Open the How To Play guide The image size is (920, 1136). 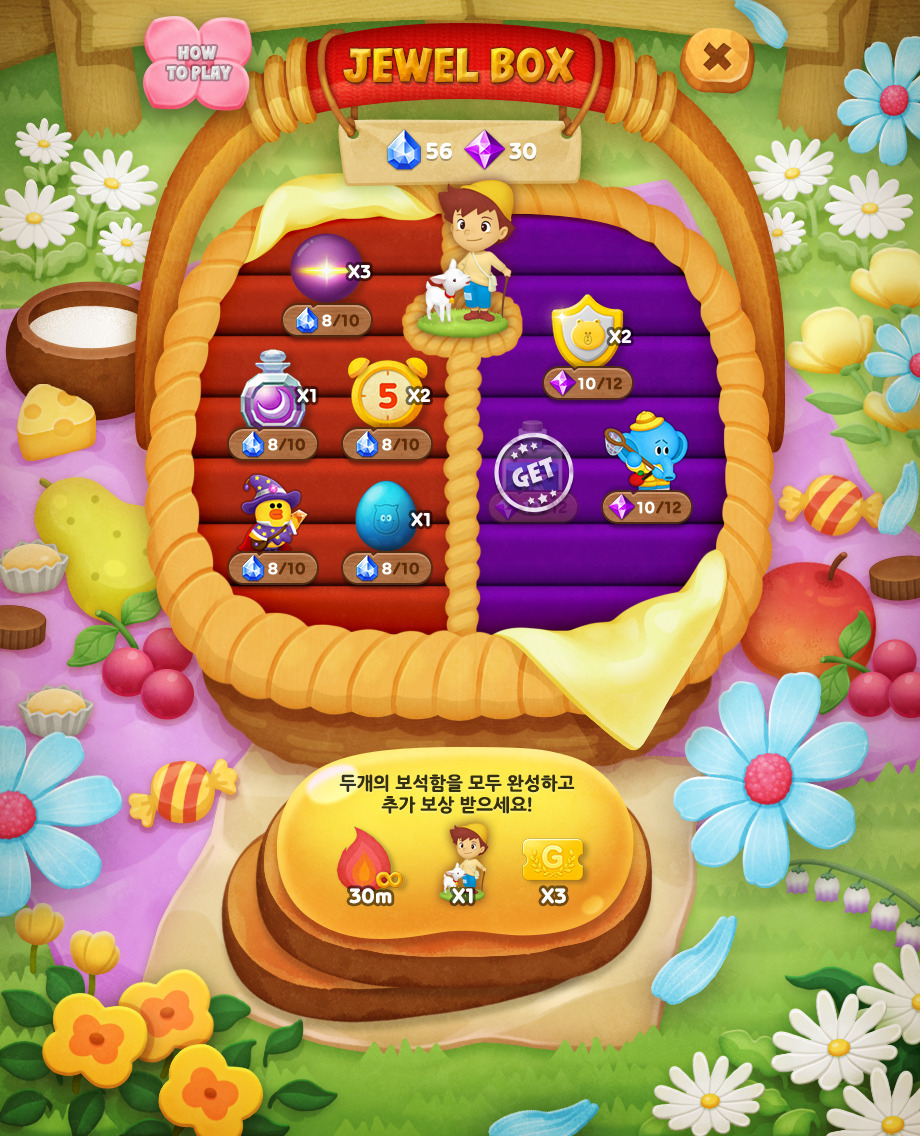[197, 63]
